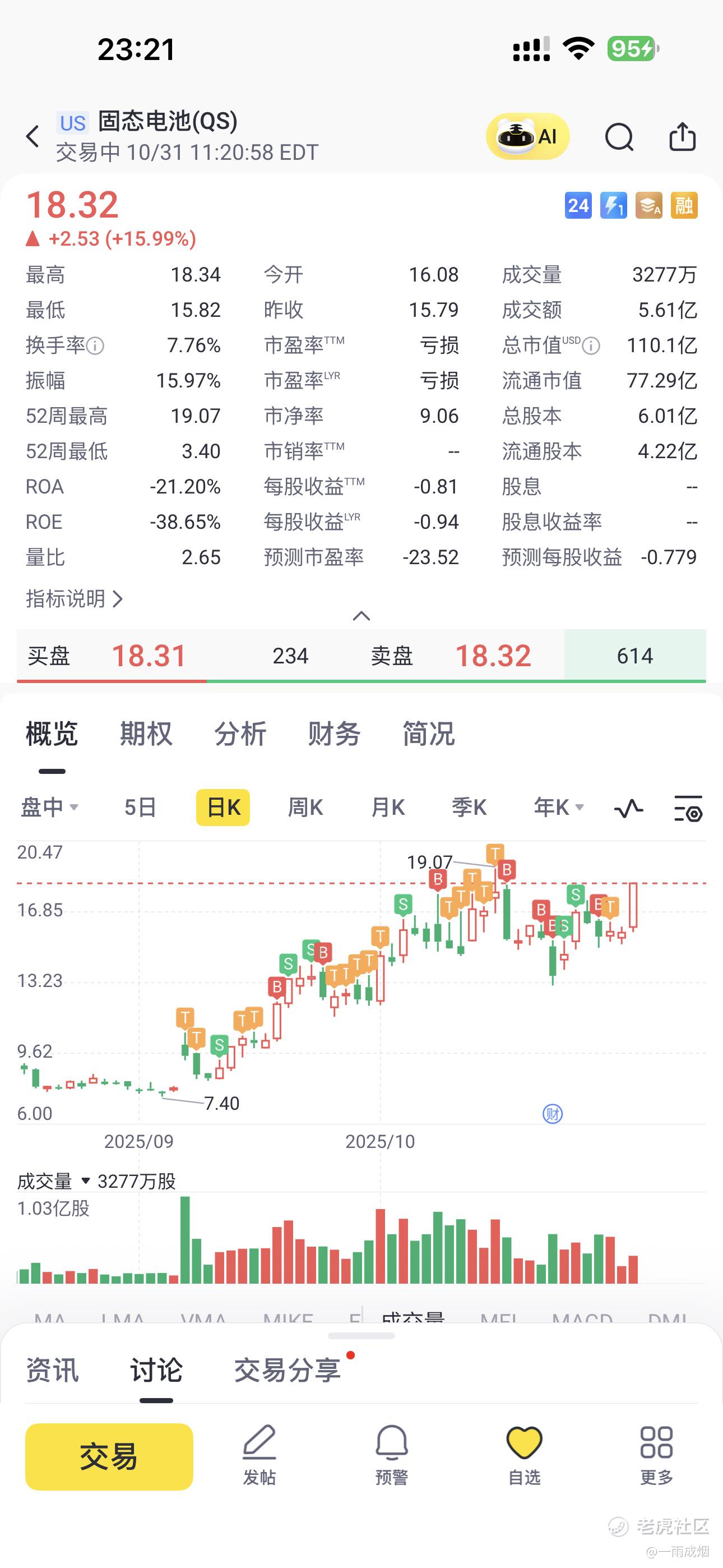Switch the chart to 周K
The image size is (723, 1568).
pos(305,808)
